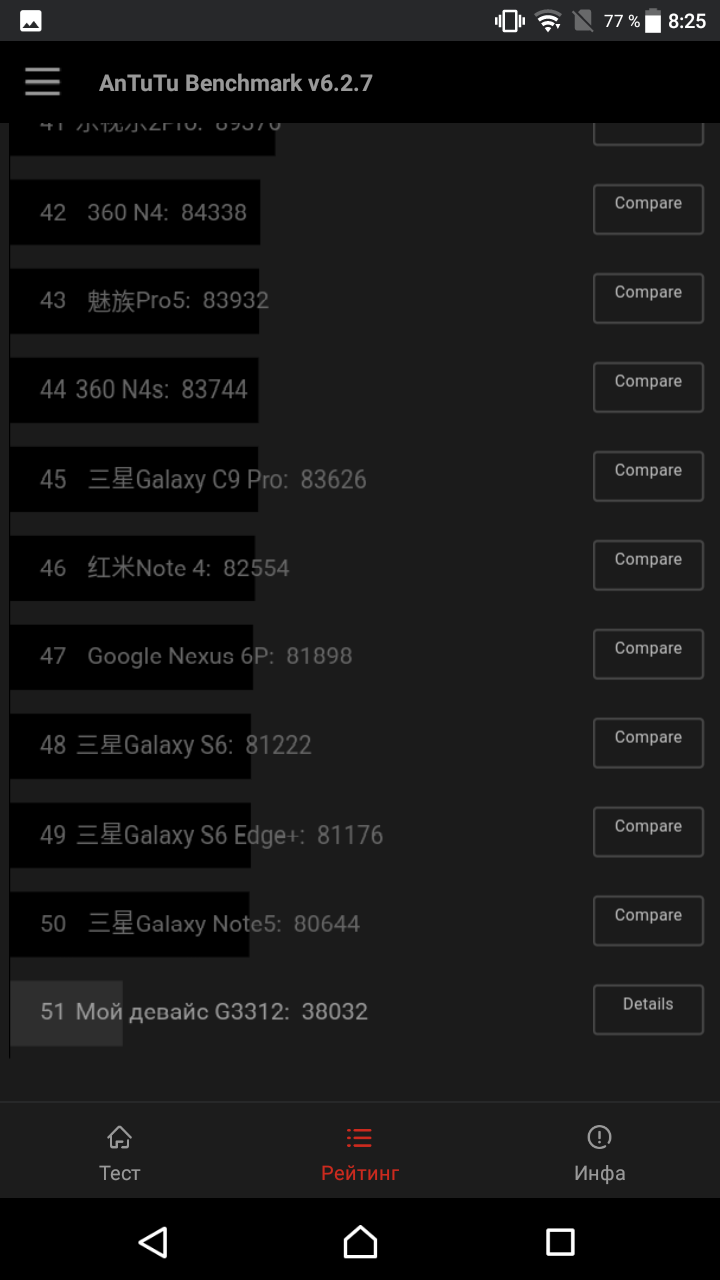Compare with Galaxy C9 Pro
720x1280 pixels.
[648, 477]
